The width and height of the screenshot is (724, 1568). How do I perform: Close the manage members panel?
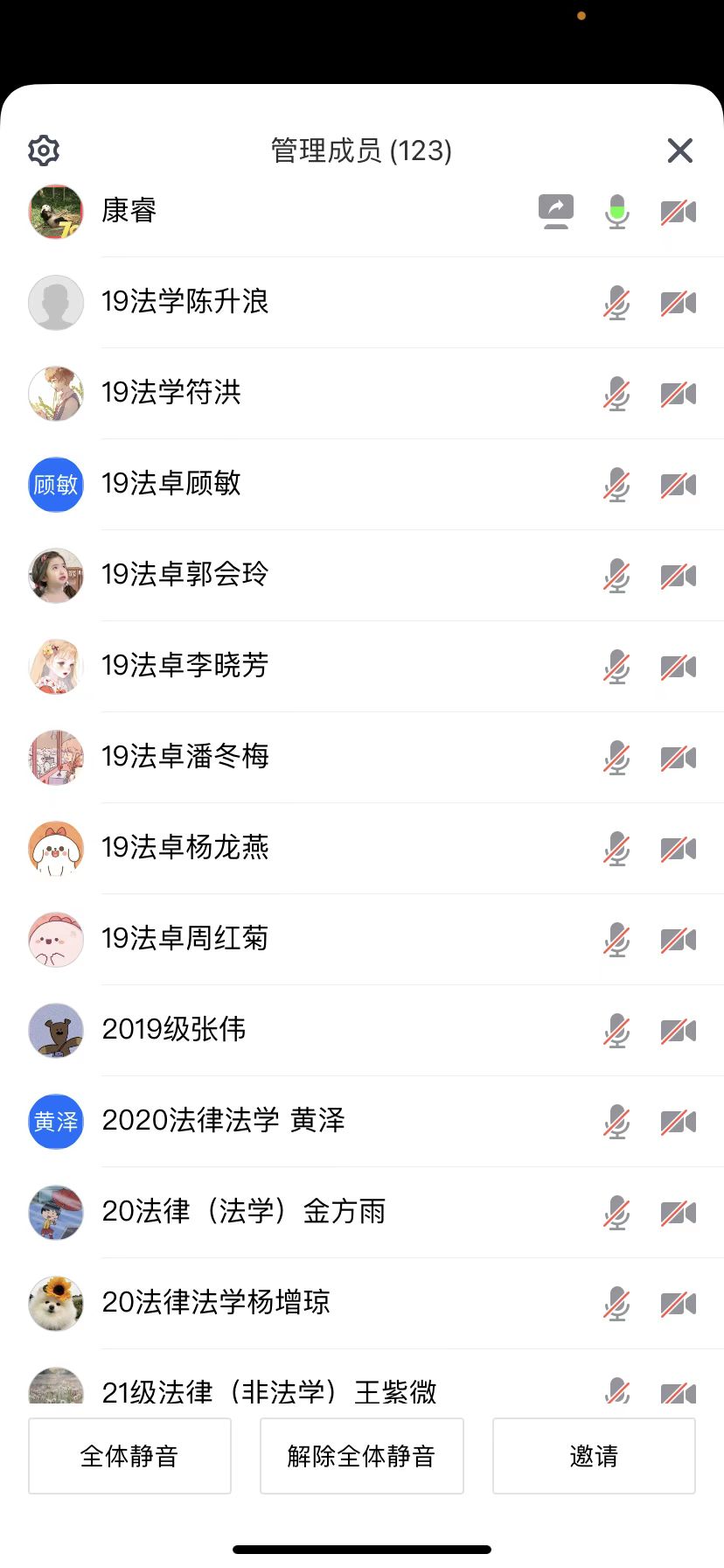pyautogui.click(x=679, y=150)
